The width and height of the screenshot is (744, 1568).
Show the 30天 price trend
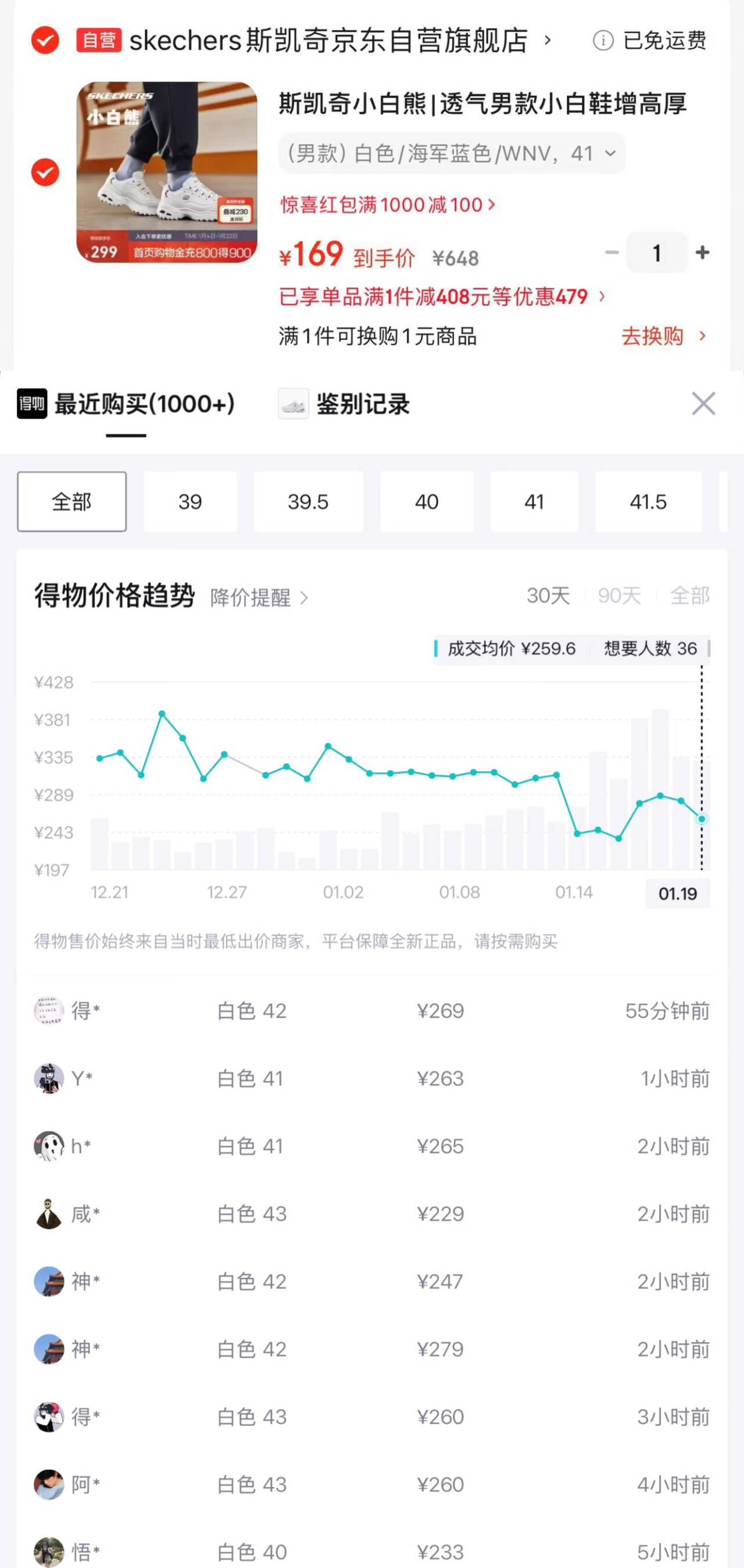click(548, 595)
